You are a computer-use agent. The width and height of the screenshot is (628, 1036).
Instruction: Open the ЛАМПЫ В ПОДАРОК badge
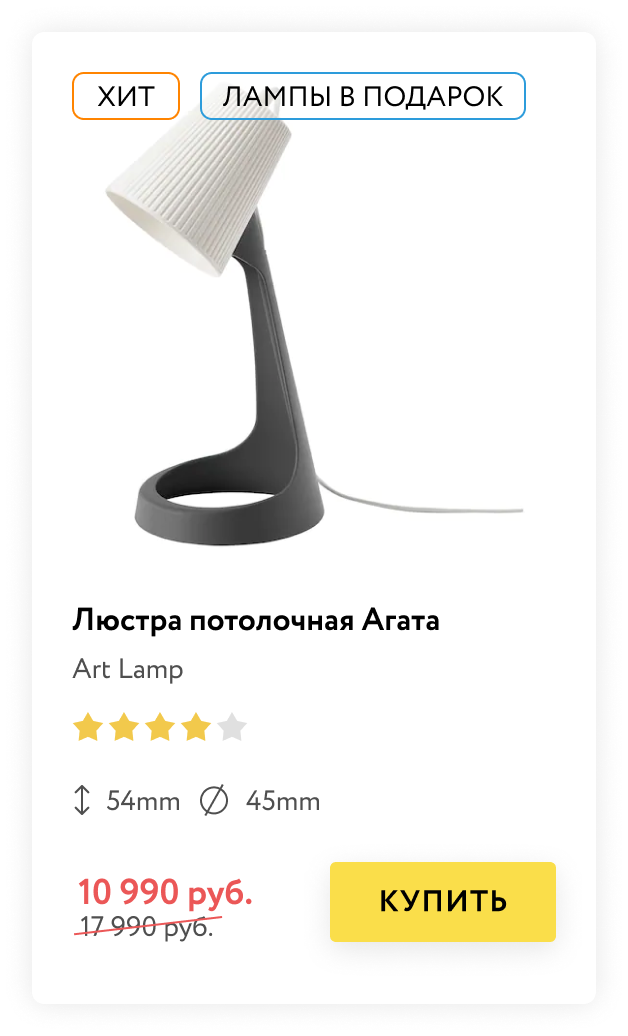363,96
